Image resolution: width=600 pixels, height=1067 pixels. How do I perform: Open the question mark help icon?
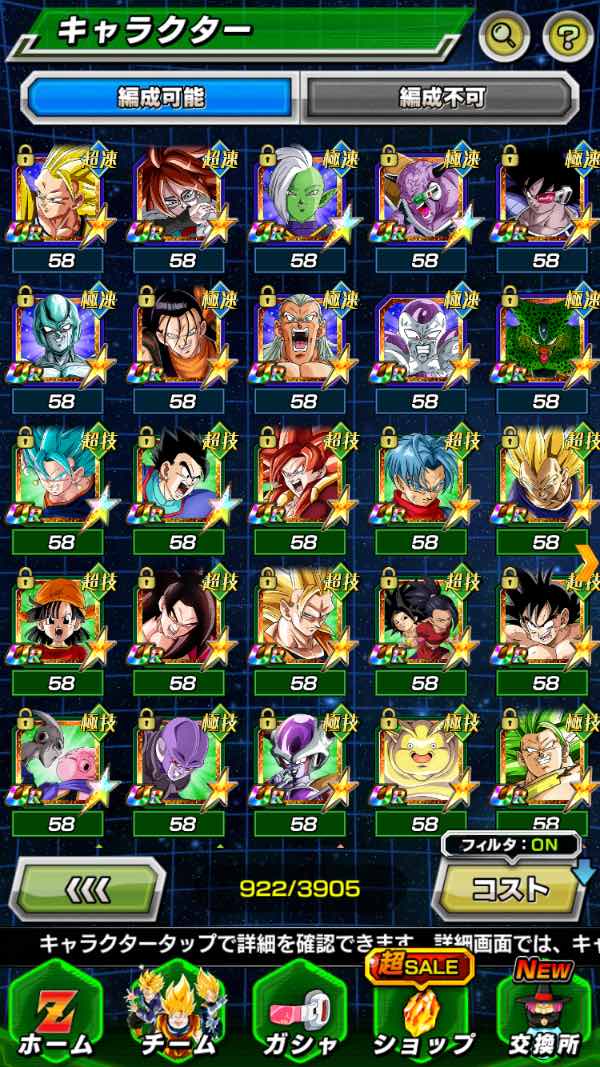(567, 37)
